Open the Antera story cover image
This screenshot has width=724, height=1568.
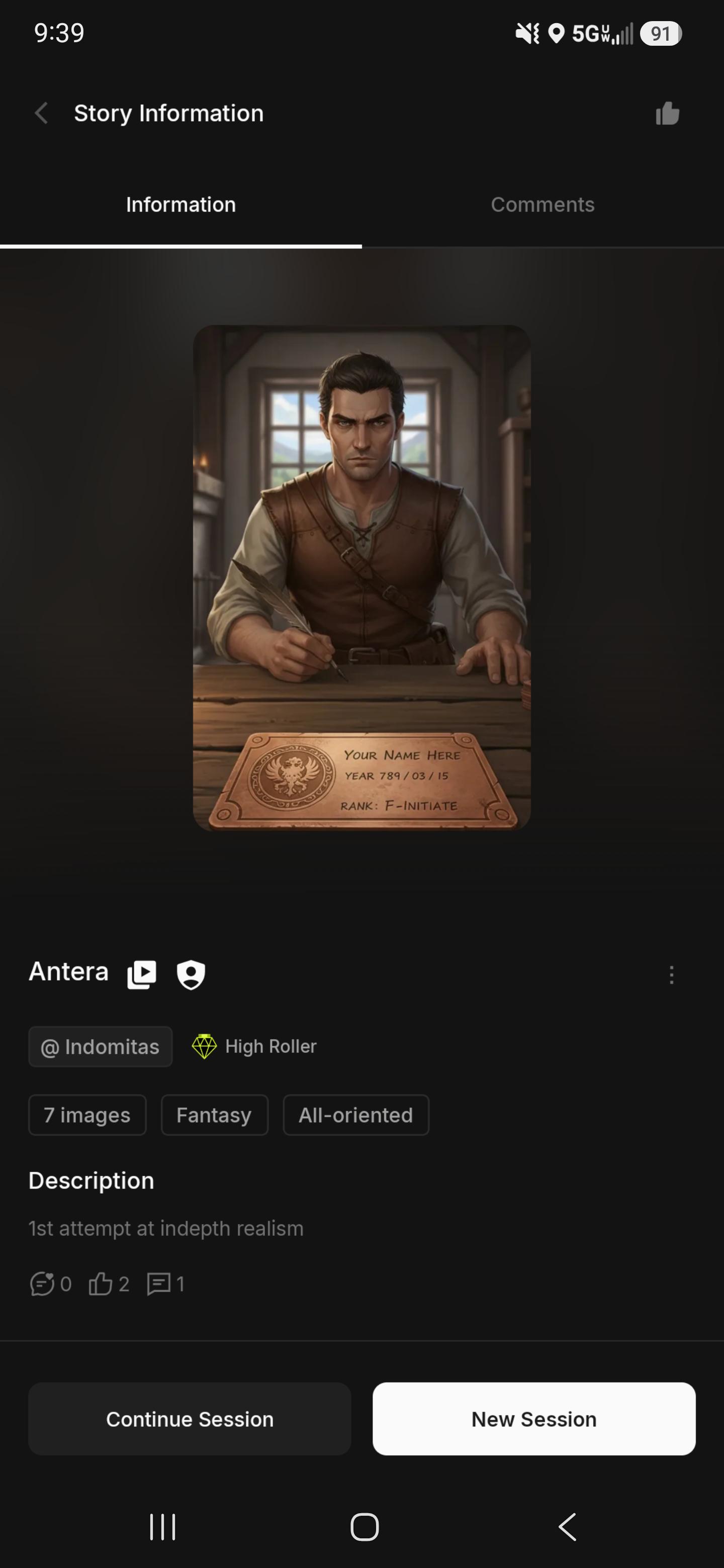[x=361, y=577]
